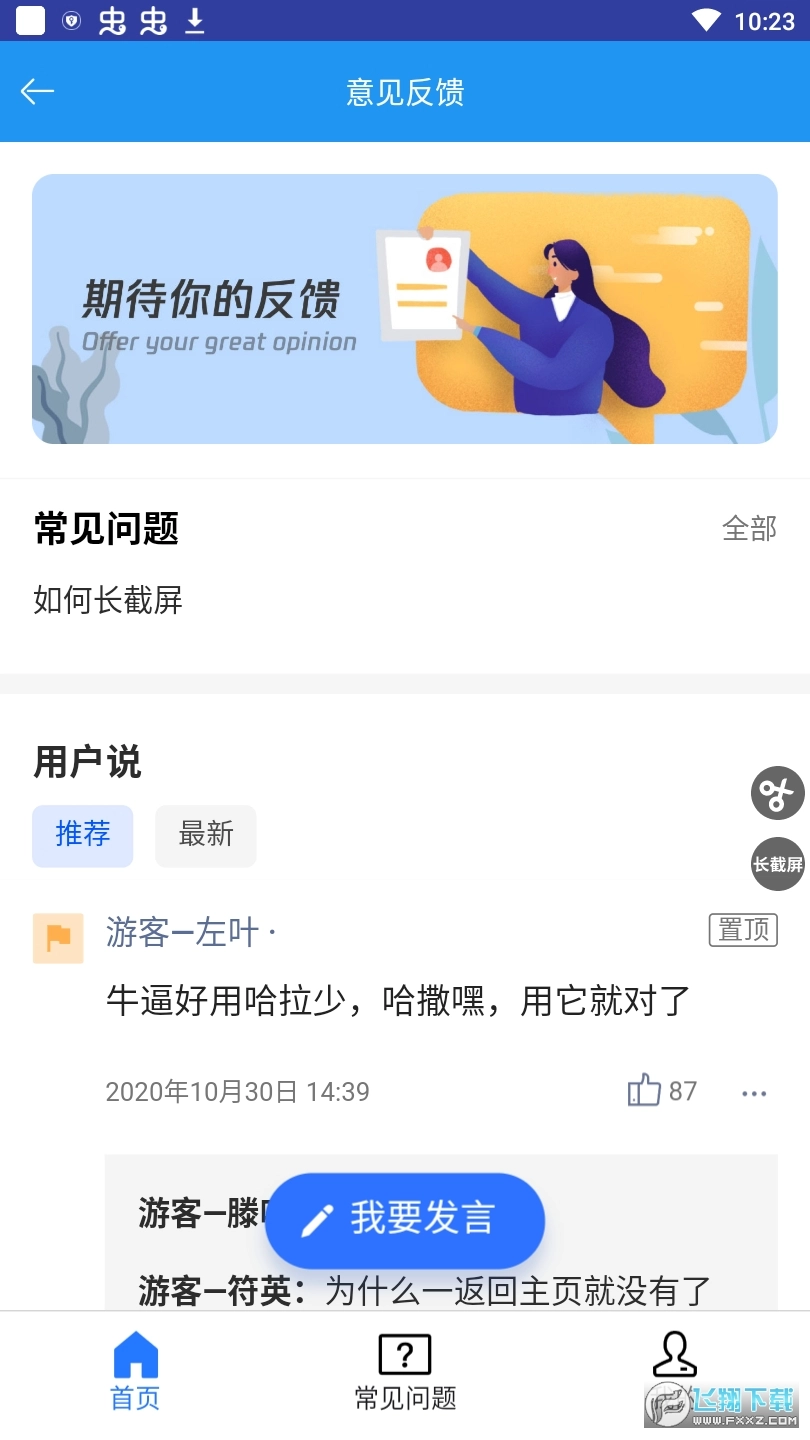
Task: Open the question 如何长截屏
Action: pyautogui.click(x=108, y=600)
